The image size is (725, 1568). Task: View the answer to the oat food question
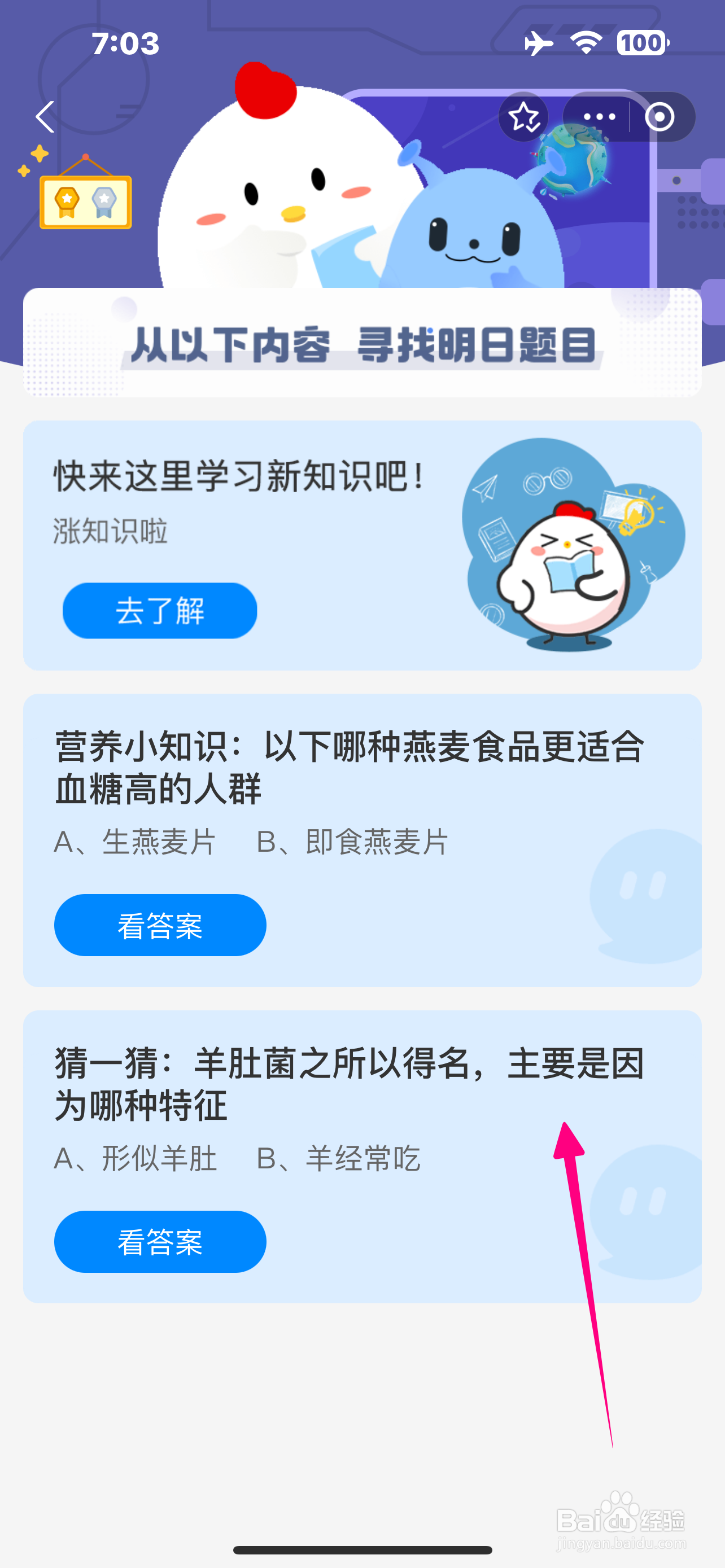click(x=159, y=925)
